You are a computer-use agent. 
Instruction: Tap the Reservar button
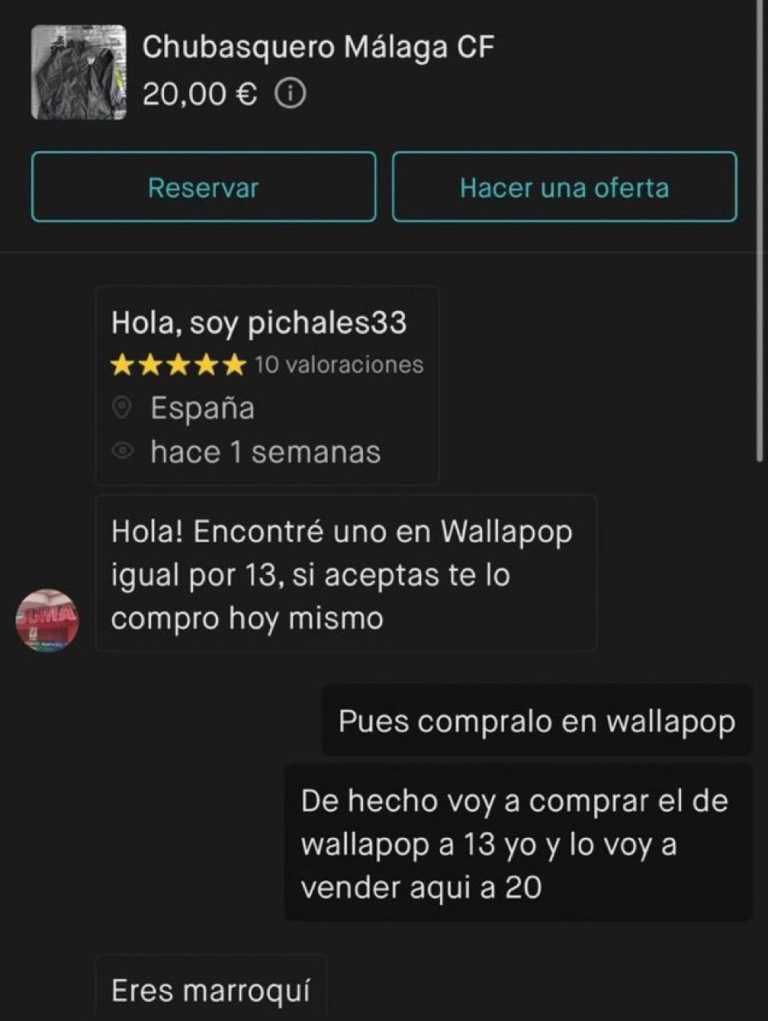[x=203, y=187]
